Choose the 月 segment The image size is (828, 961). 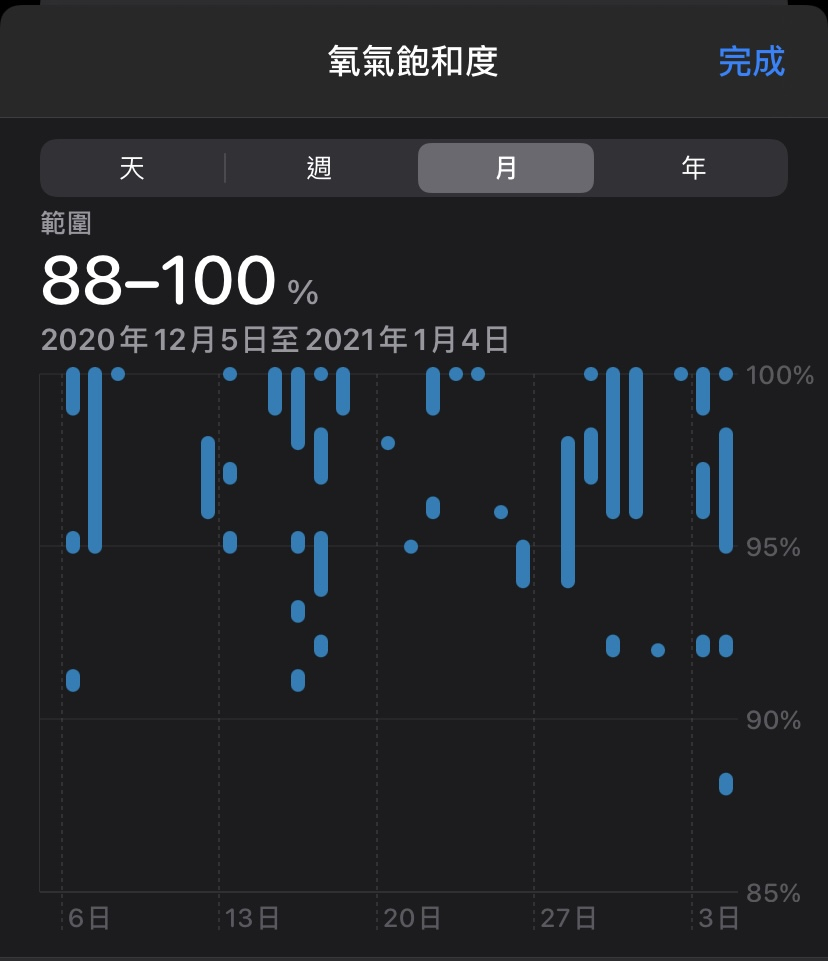coord(506,168)
